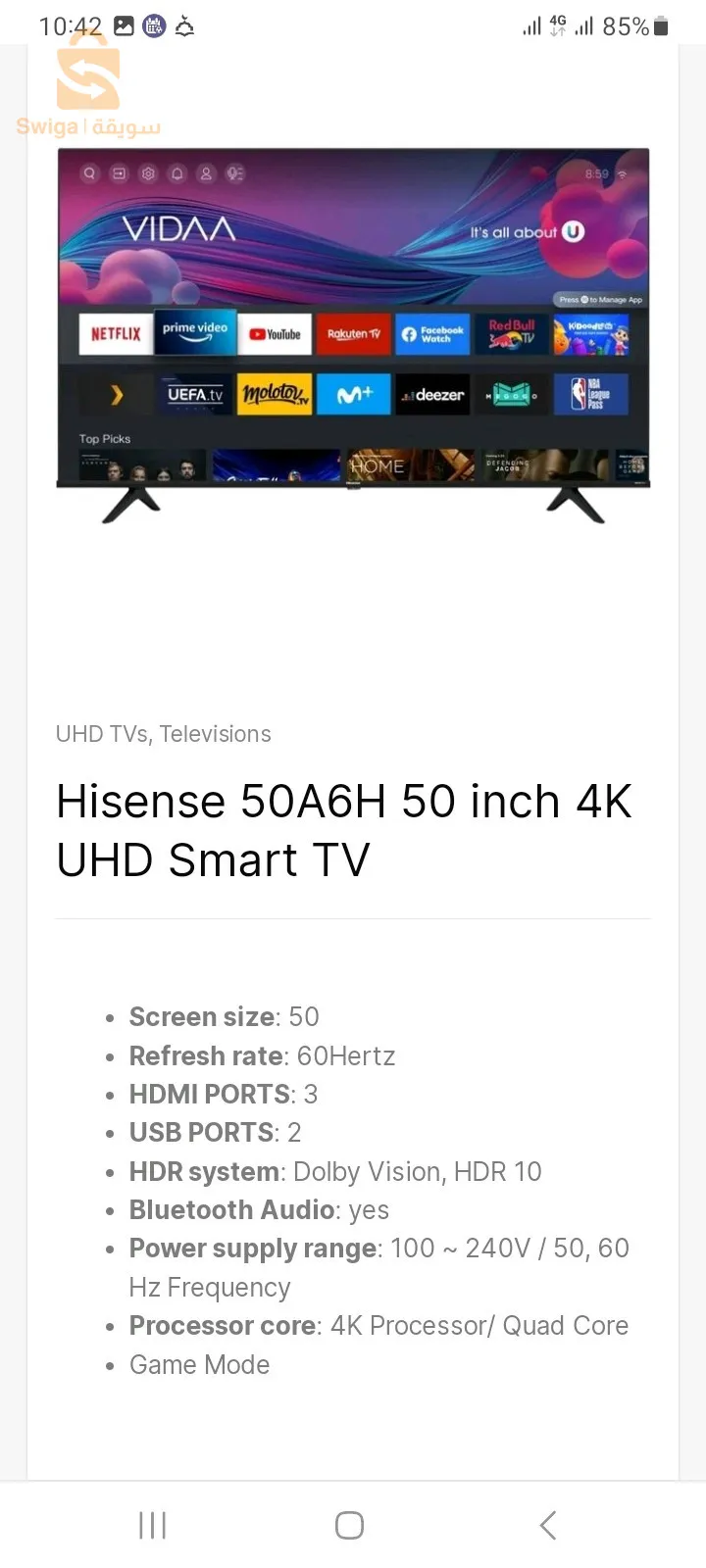
Task: Open the VIDAA settings gear
Action: click(x=147, y=172)
